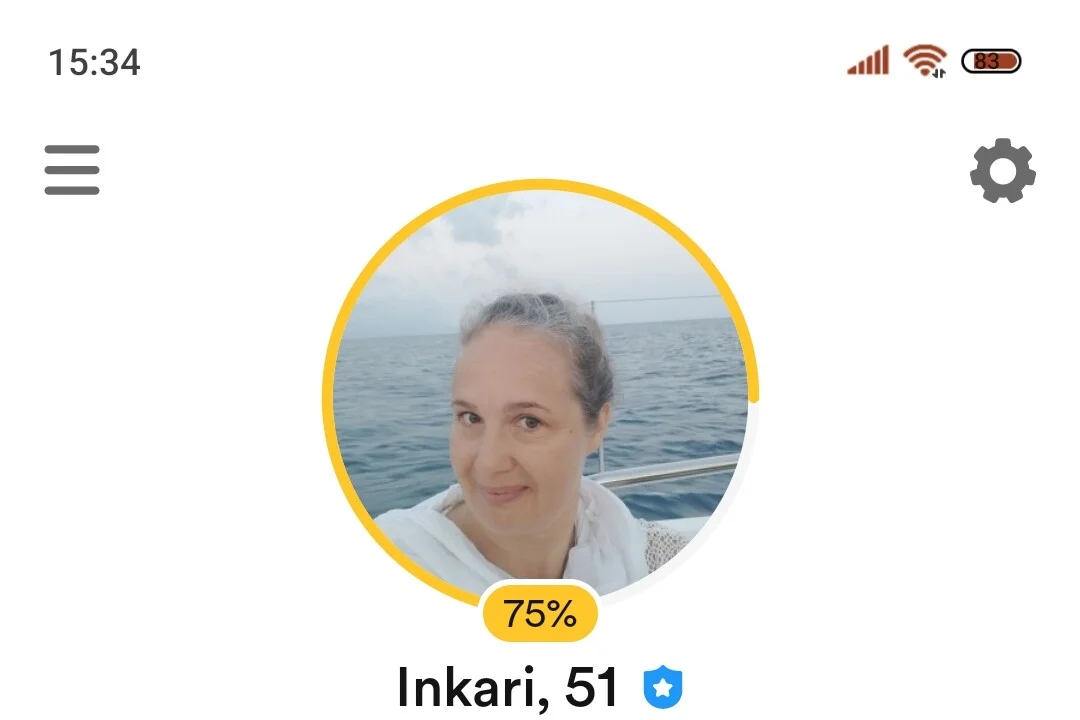
Task: Tap the blue verification shield badge
Action: point(662,688)
